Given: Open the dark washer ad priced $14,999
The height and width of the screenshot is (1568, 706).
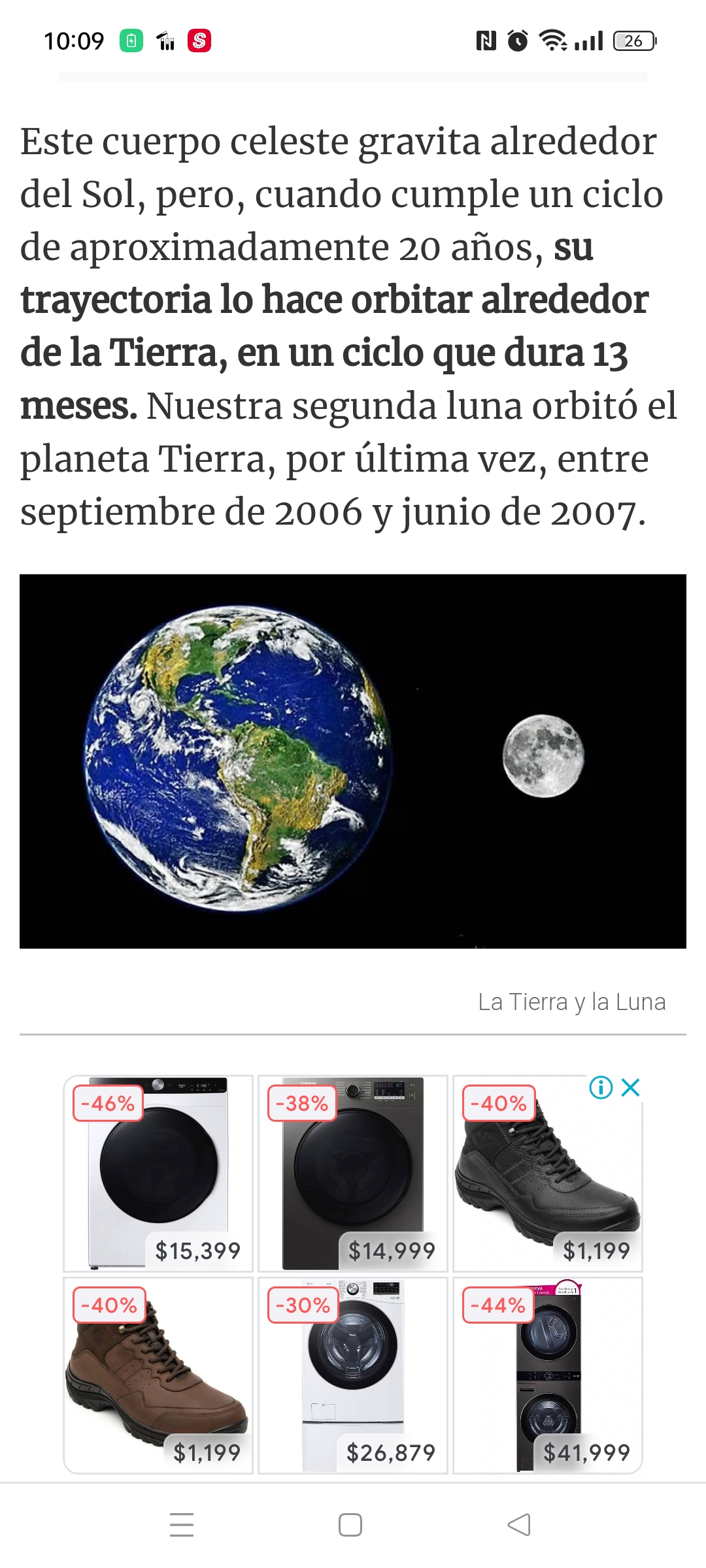Looking at the screenshot, I should [x=353, y=1173].
